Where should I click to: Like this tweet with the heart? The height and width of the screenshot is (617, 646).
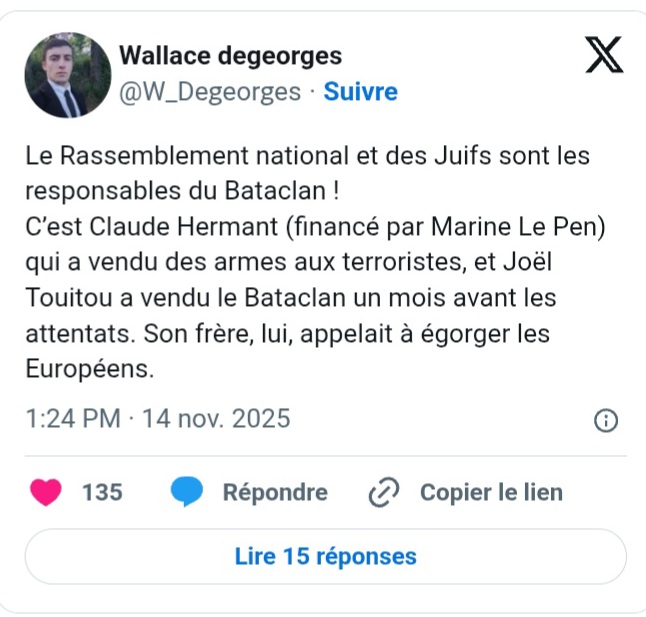46,492
